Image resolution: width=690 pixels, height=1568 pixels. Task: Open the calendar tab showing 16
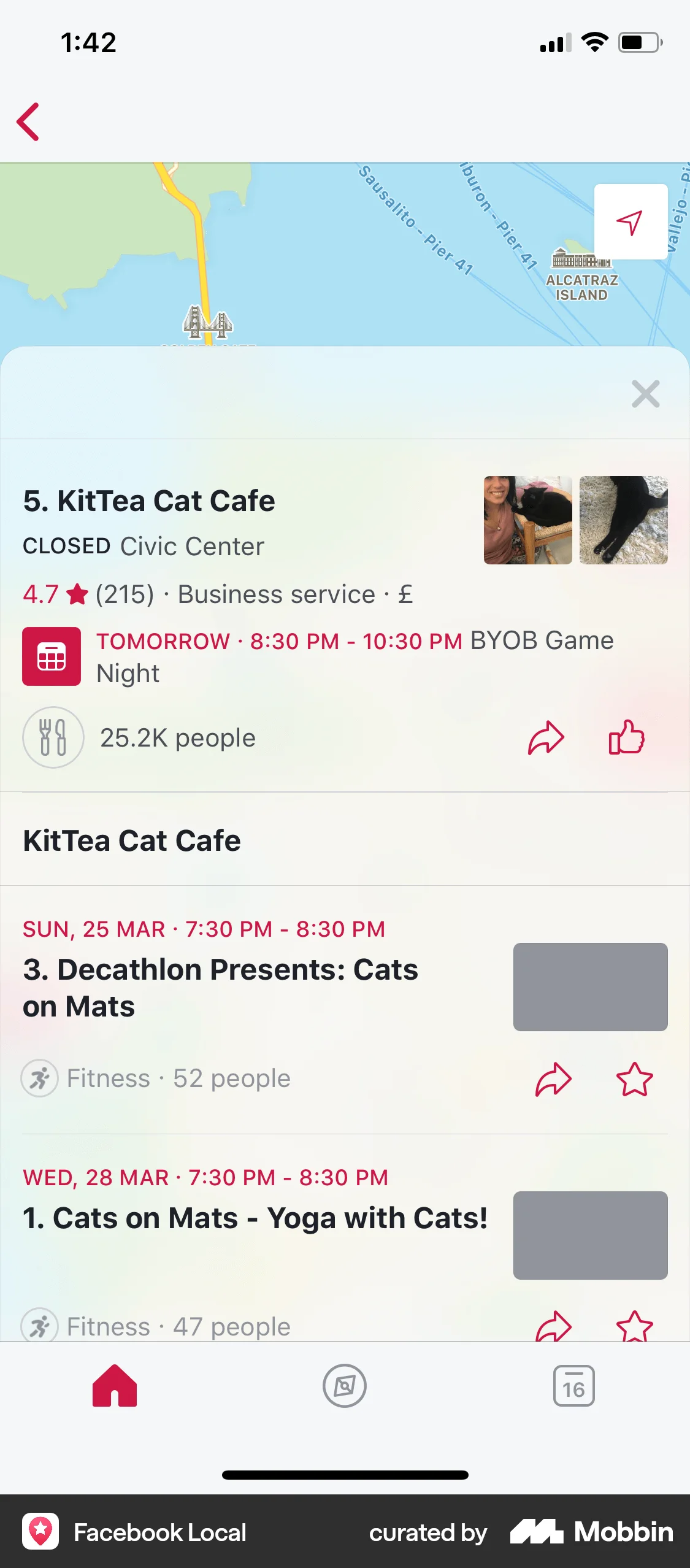tap(575, 1386)
